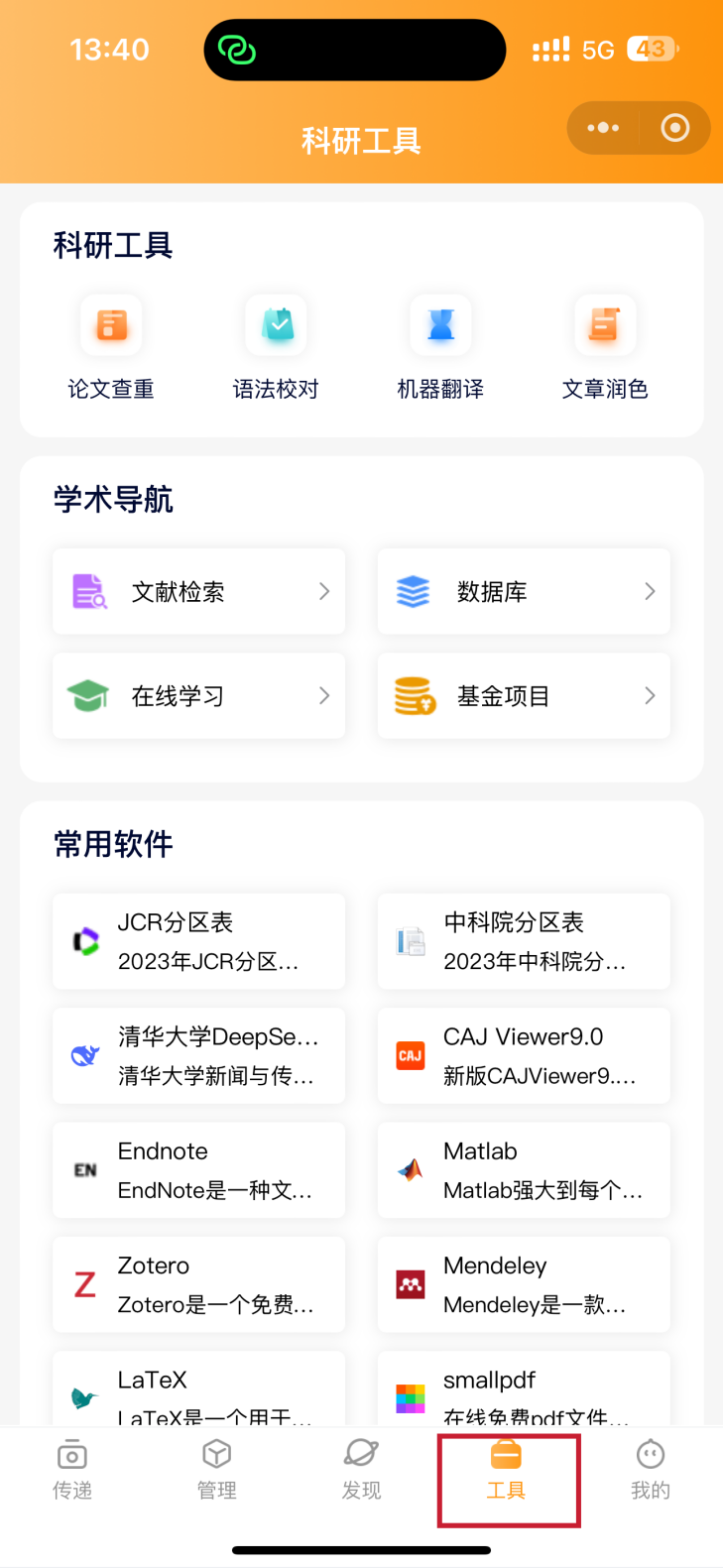
Task: Close the mini program via circle icon
Action: pyautogui.click(x=675, y=128)
